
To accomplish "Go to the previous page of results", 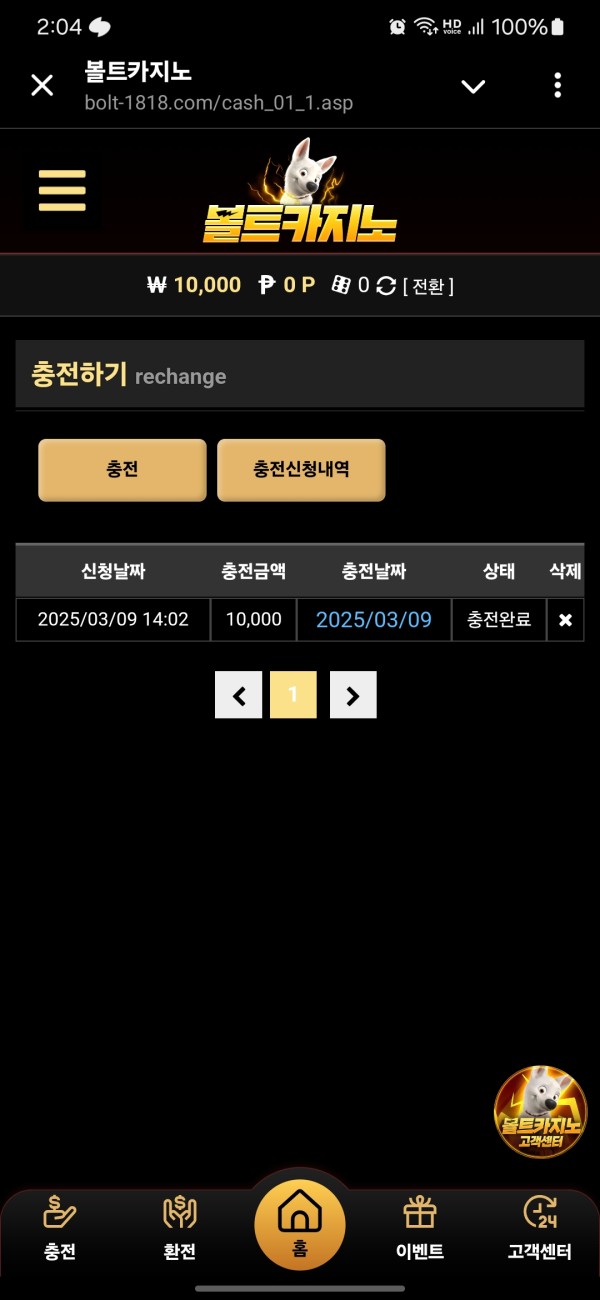I will tap(238, 695).
